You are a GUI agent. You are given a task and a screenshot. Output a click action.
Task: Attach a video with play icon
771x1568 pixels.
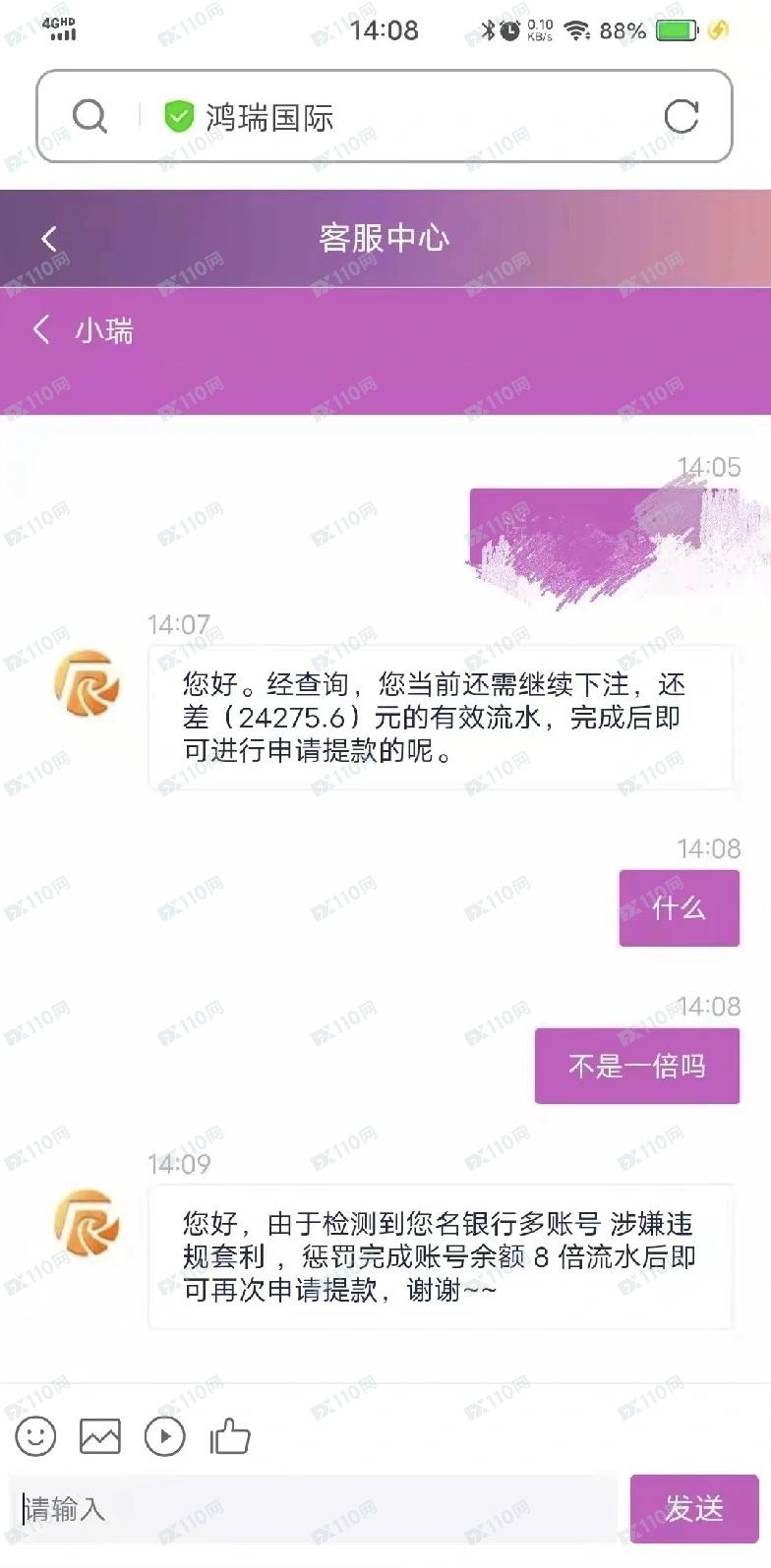[164, 1436]
